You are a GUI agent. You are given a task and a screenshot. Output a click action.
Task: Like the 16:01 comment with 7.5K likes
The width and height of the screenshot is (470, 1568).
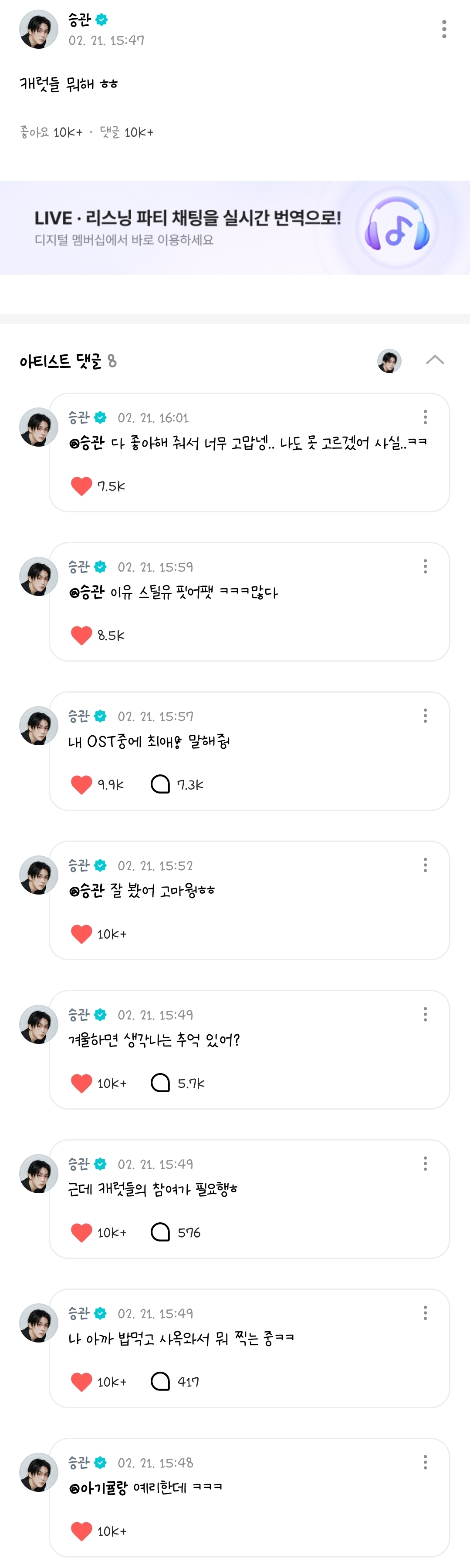[x=81, y=486]
